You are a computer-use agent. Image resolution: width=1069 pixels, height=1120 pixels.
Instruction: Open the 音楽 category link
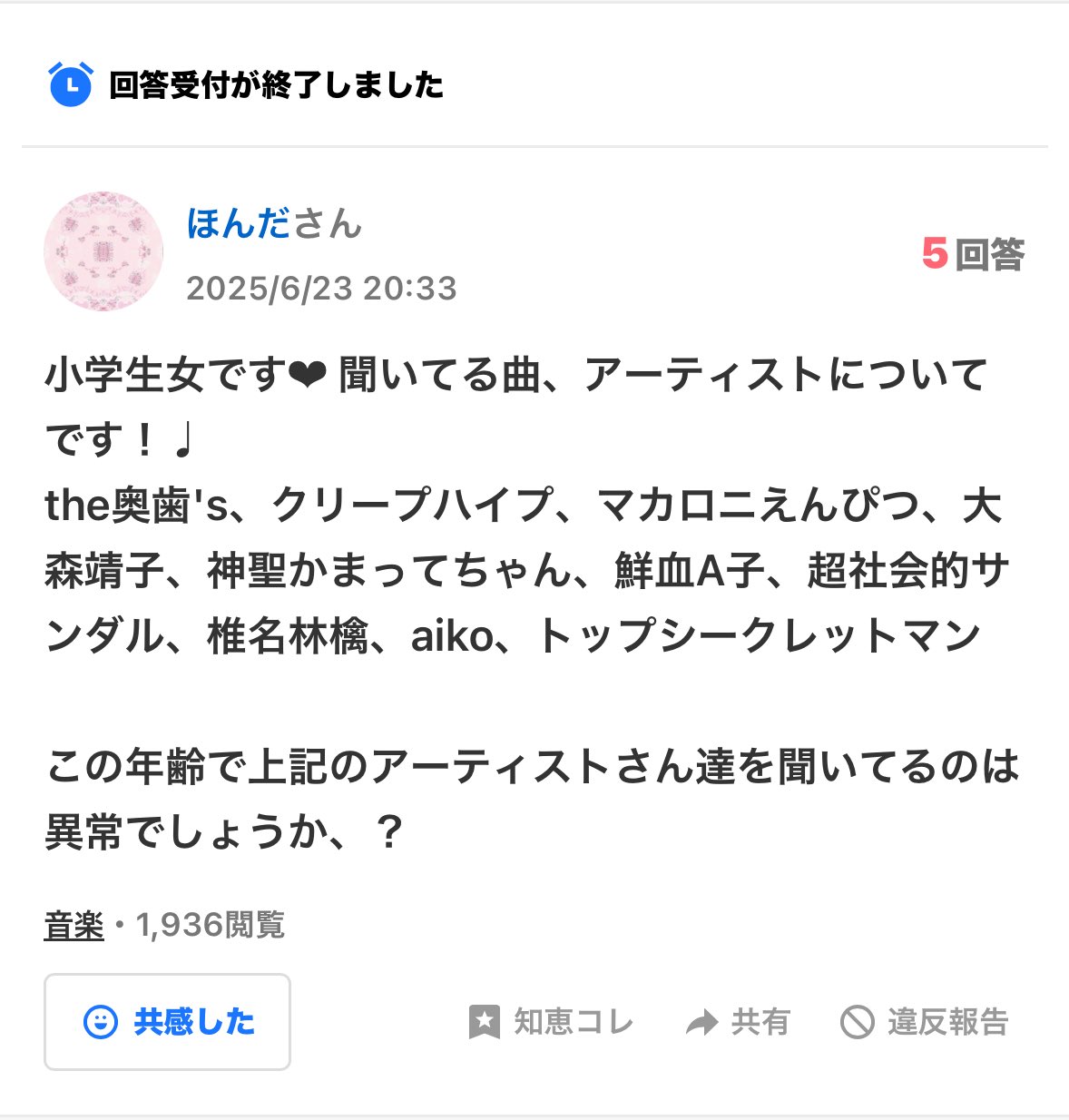[x=74, y=925]
